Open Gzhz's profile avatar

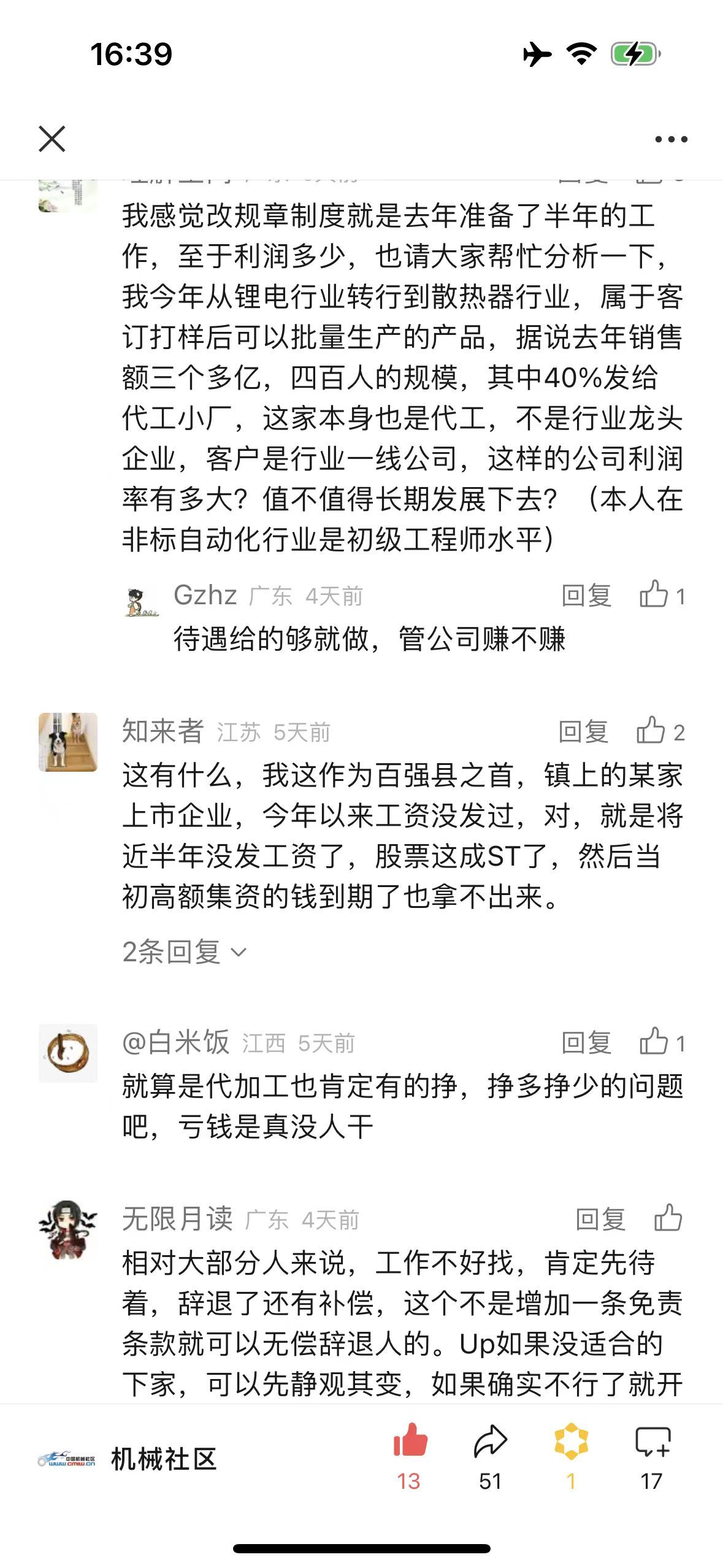click(x=142, y=602)
